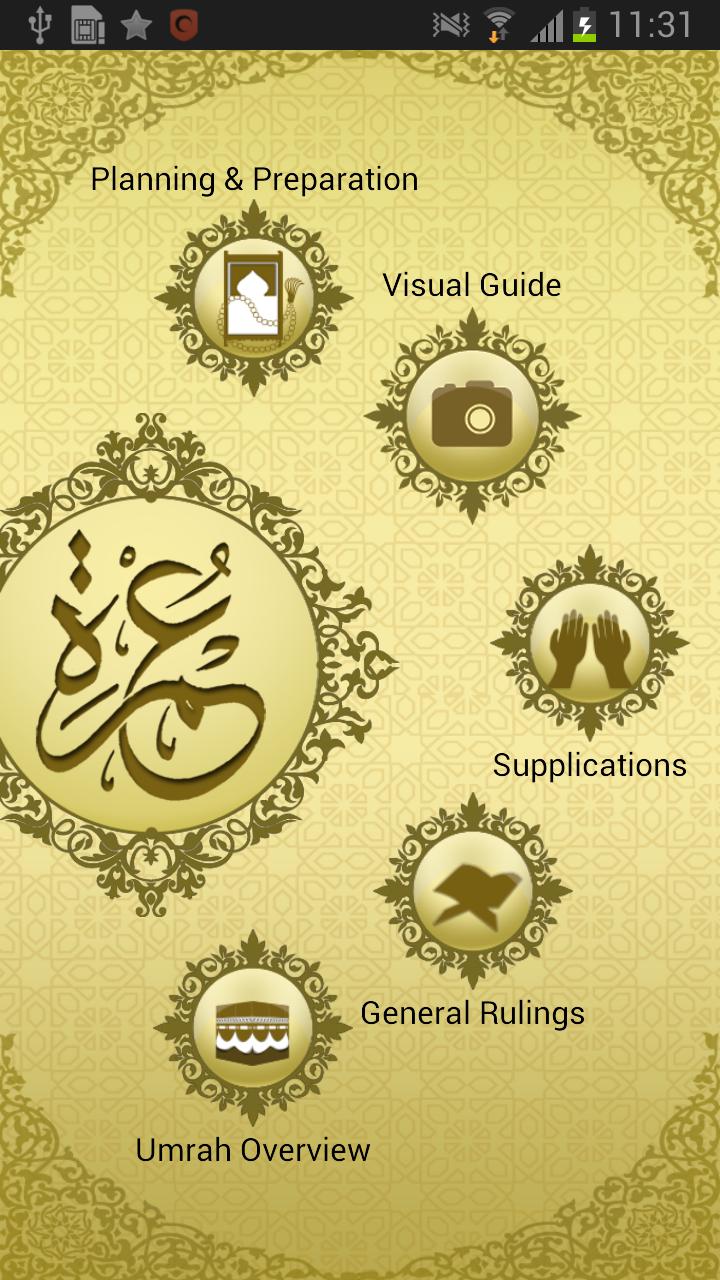Tap the General Rulings text label
The height and width of the screenshot is (1280, 720).
473,1013
